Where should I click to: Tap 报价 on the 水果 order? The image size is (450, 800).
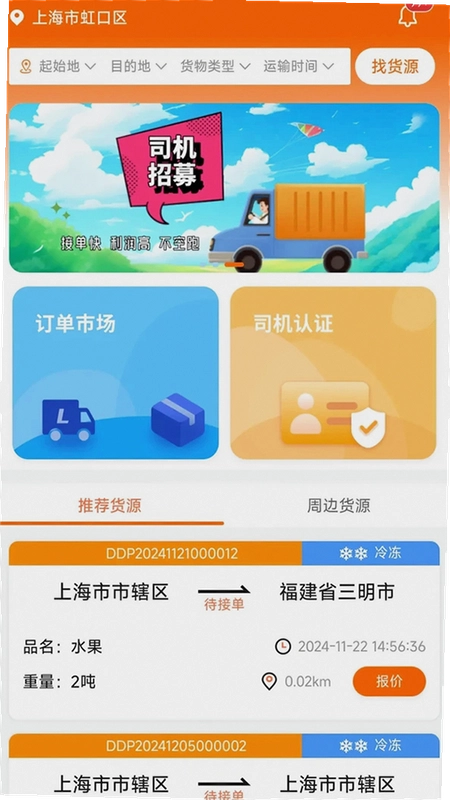click(x=389, y=681)
